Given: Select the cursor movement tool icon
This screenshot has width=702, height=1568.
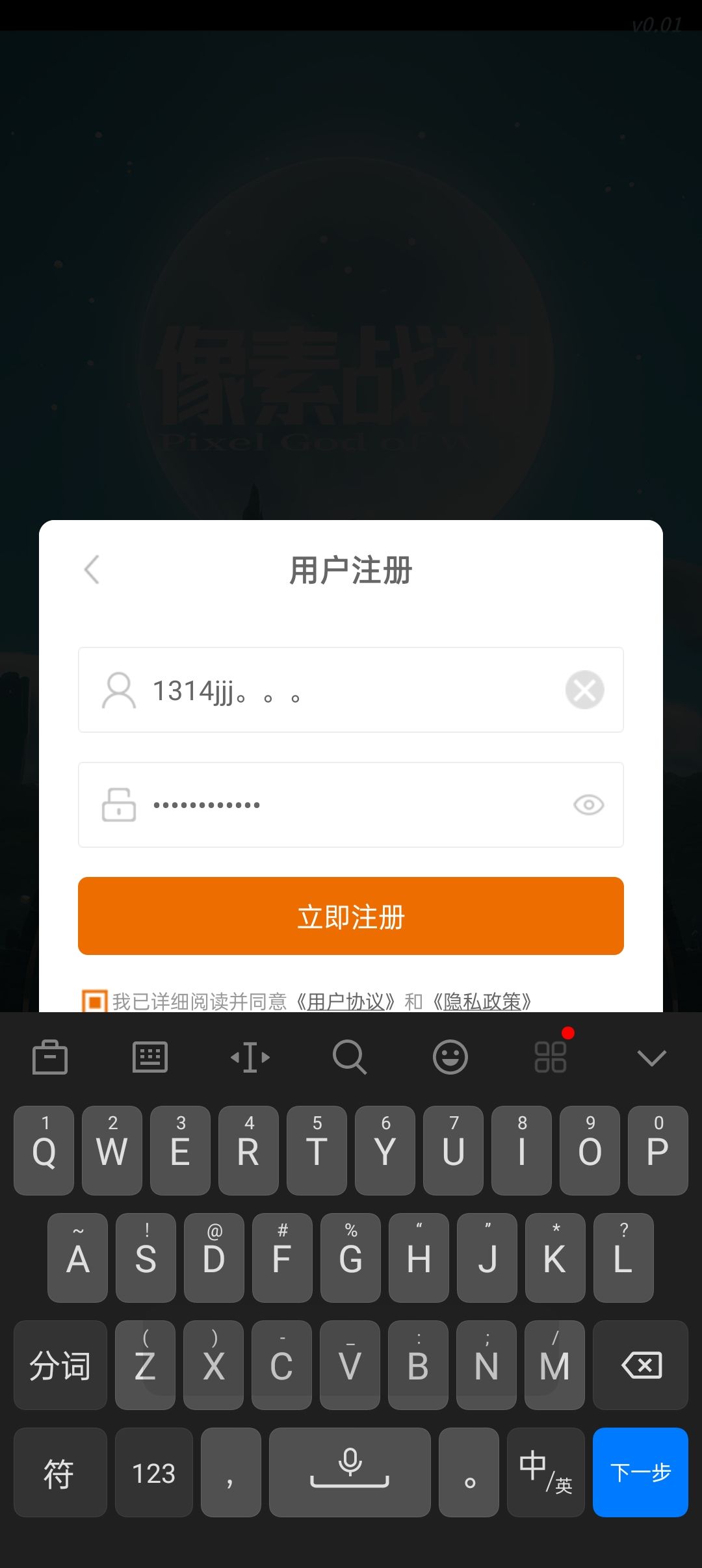Looking at the screenshot, I should click(251, 1056).
